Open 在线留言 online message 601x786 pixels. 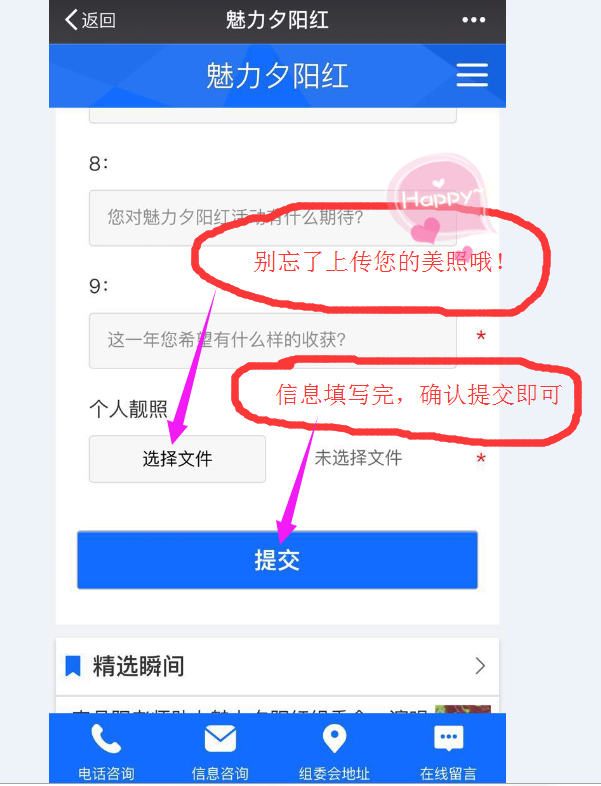(x=448, y=751)
